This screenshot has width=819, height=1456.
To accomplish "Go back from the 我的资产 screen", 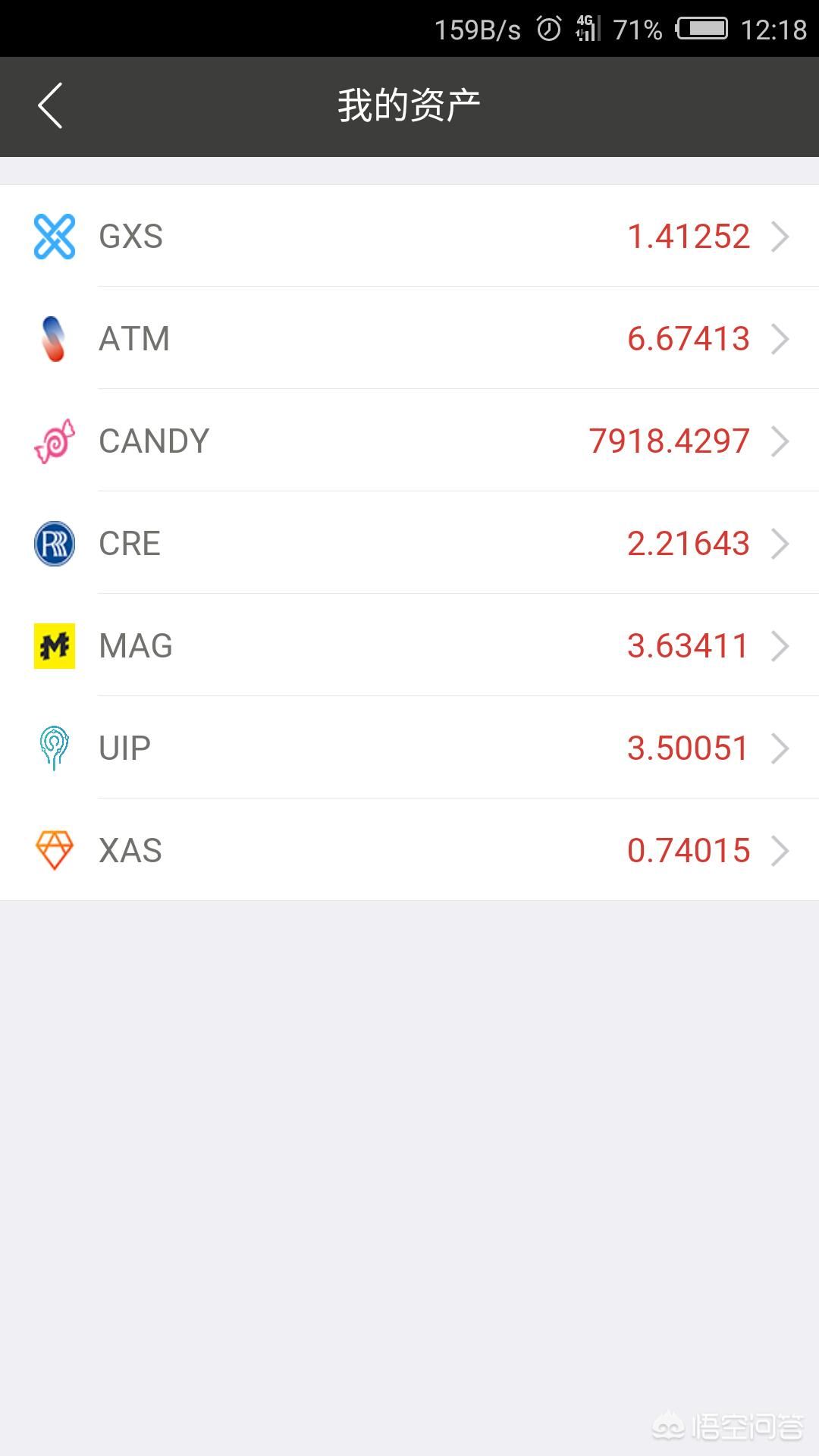I will [x=50, y=106].
